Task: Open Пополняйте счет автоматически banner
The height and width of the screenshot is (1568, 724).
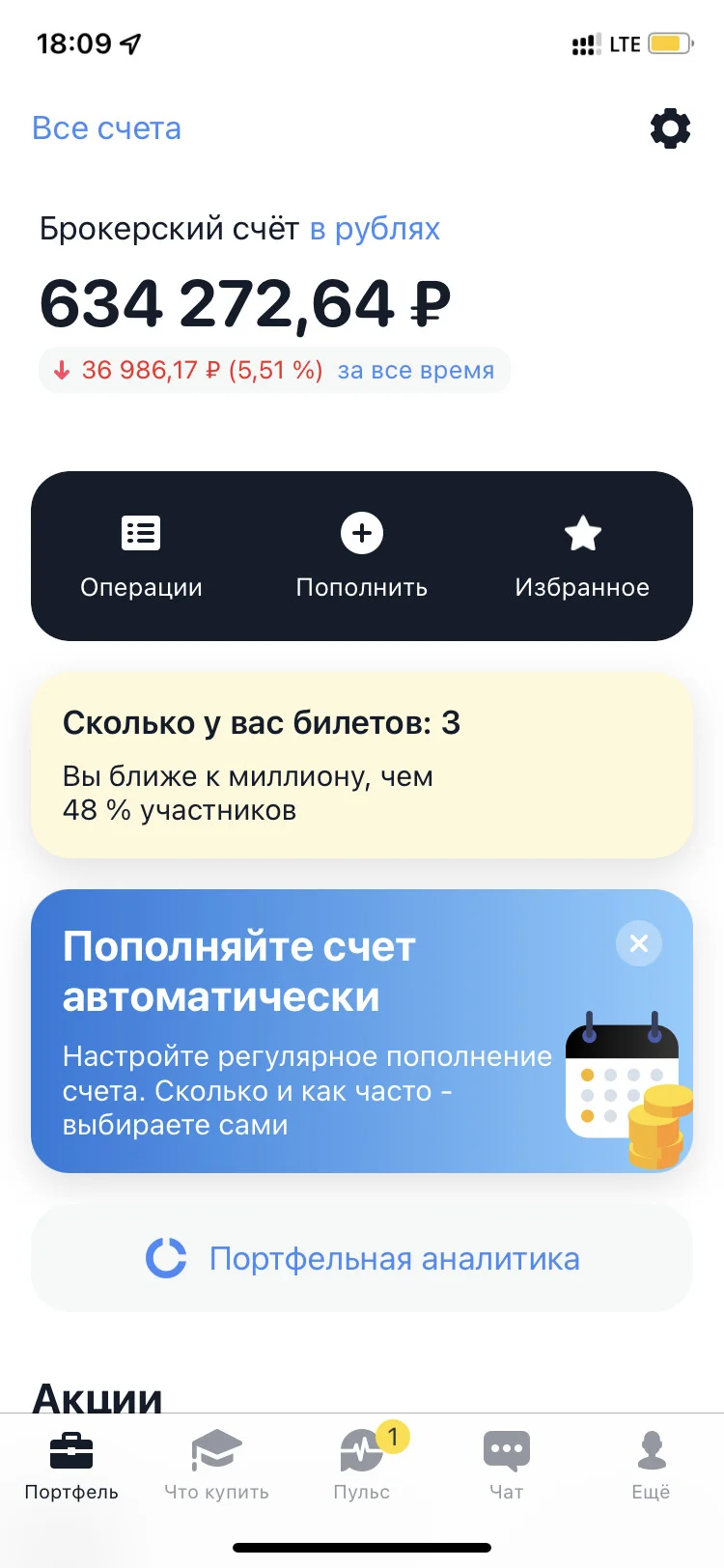Action: 362,1031
